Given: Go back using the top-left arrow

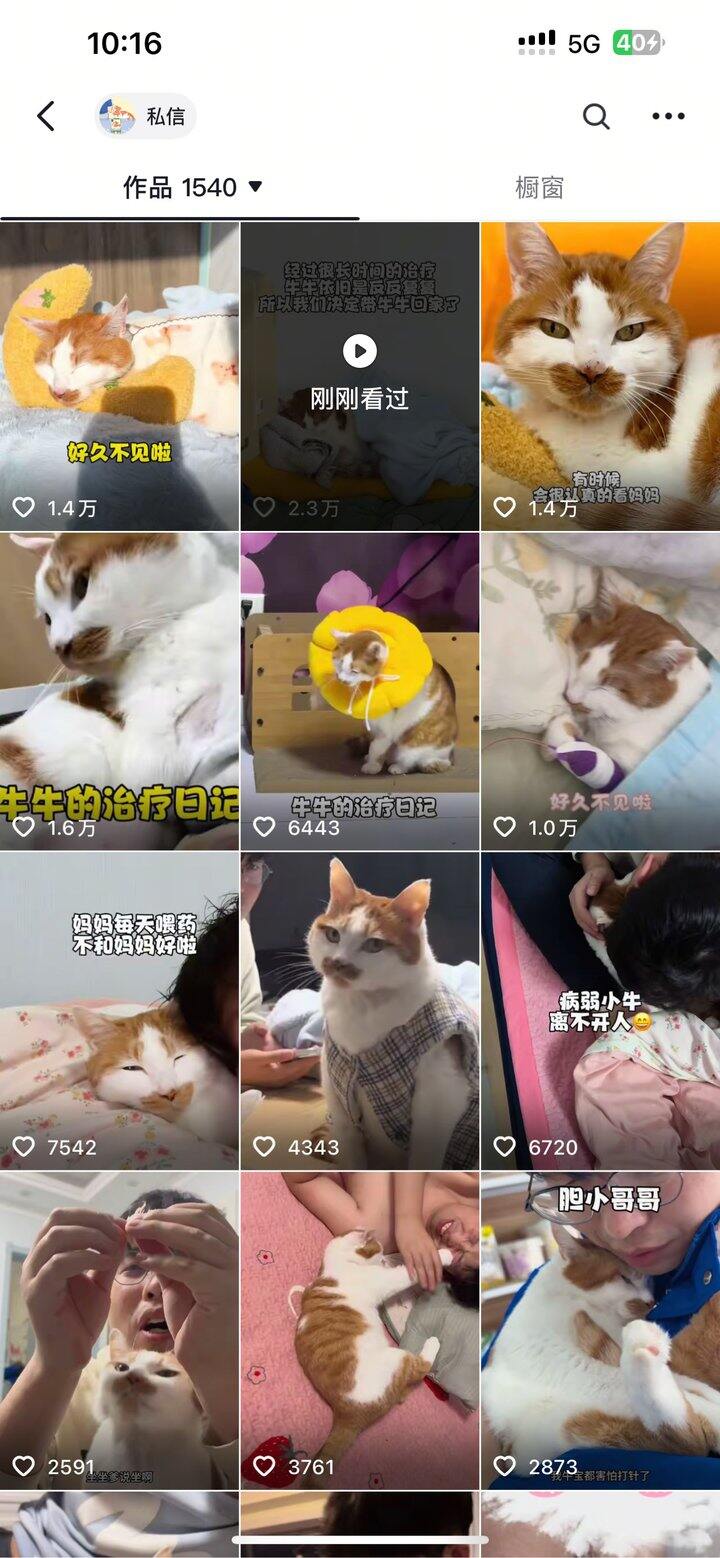Looking at the screenshot, I should pyautogui.click(x=46, y=116).
